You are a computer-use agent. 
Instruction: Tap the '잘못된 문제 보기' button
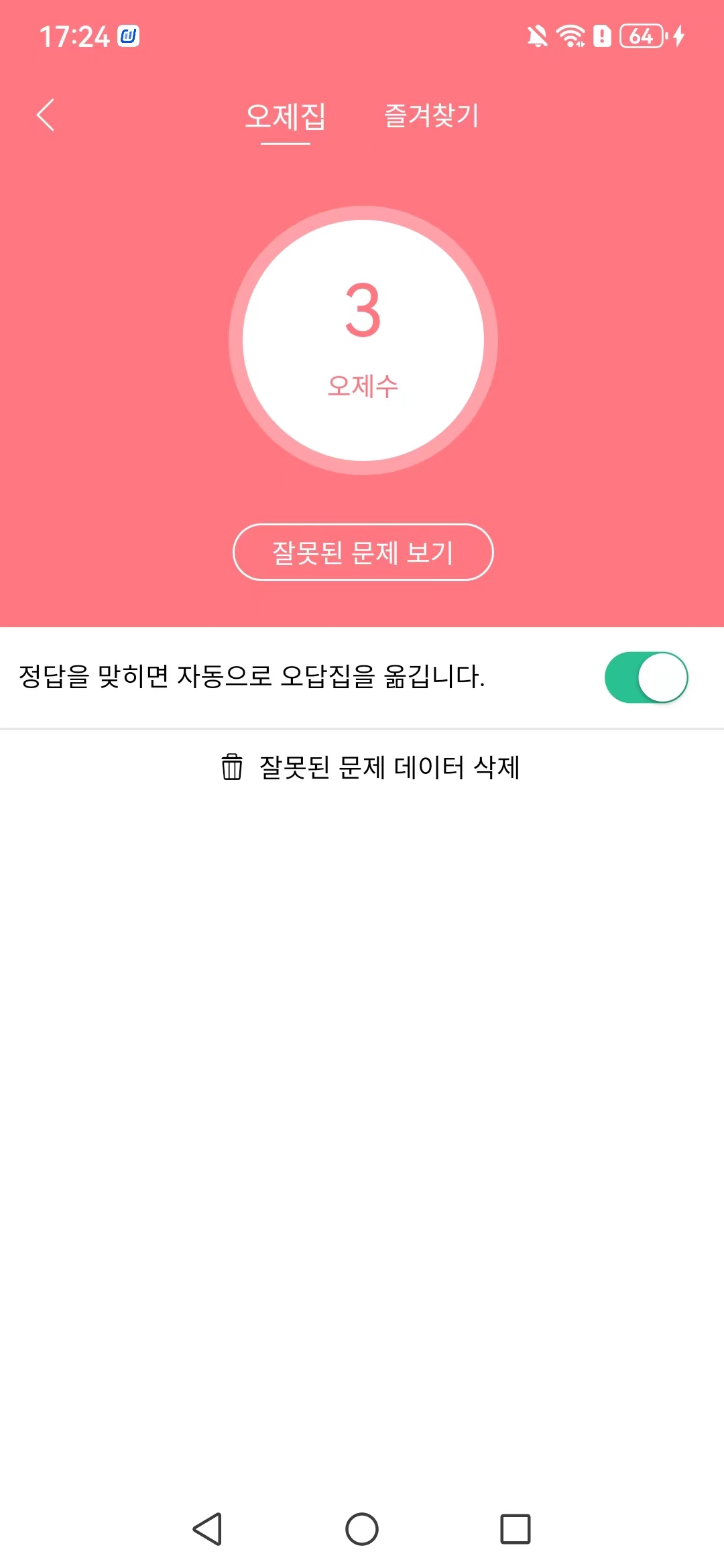[362, 551]
